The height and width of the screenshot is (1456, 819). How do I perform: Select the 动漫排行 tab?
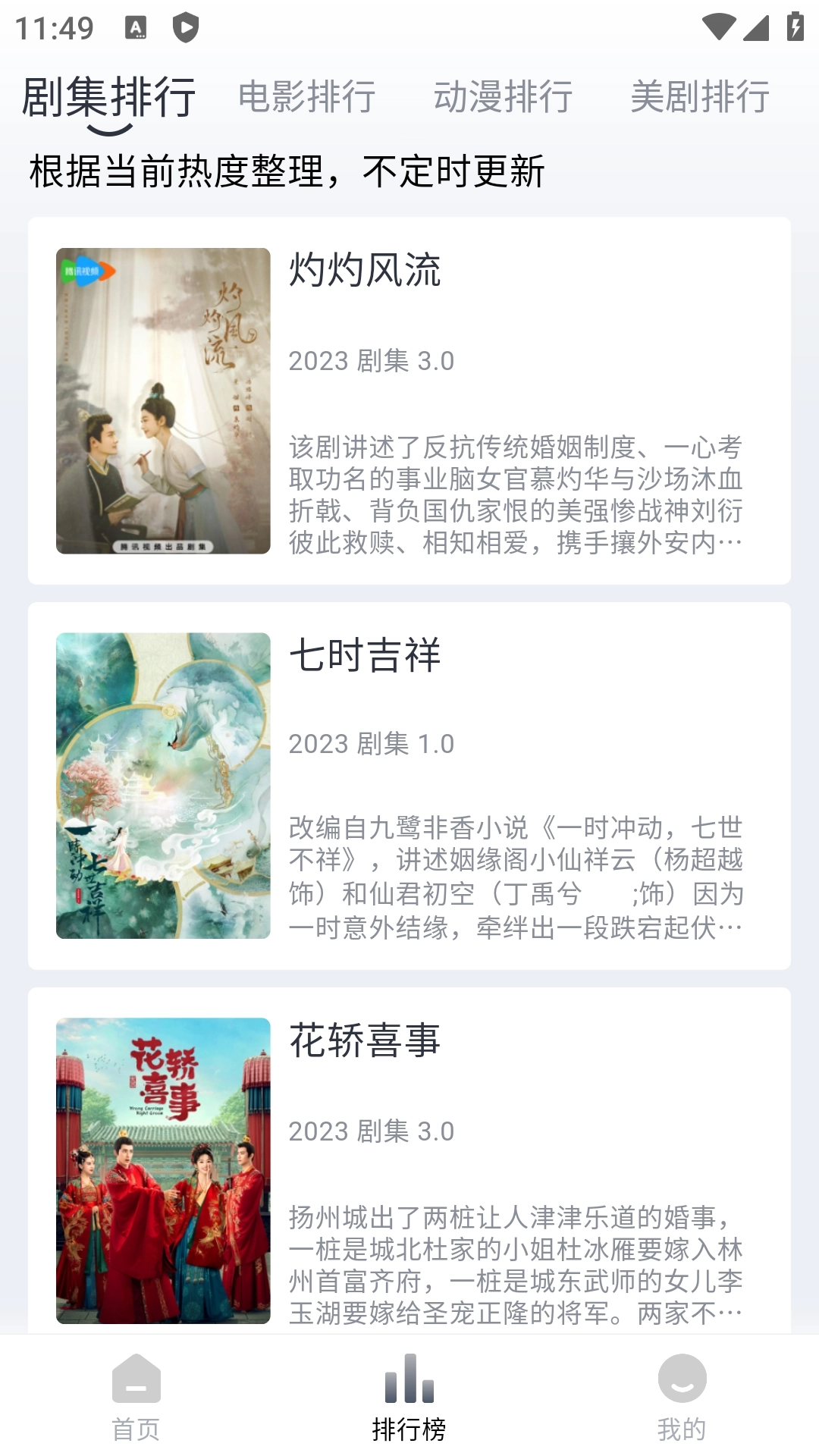(x=503, y=97)
